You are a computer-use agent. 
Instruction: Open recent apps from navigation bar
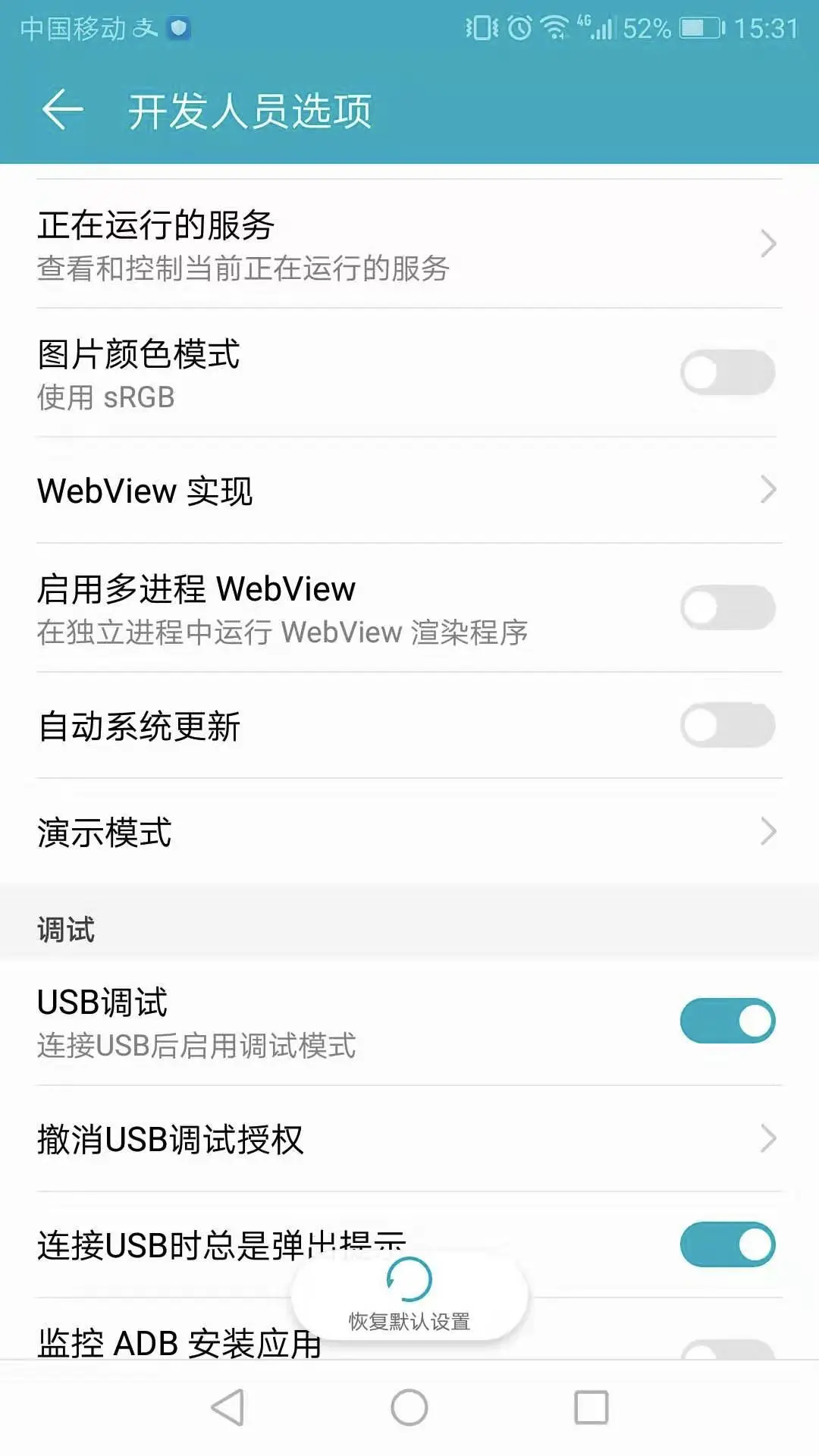coord(591,1407)
